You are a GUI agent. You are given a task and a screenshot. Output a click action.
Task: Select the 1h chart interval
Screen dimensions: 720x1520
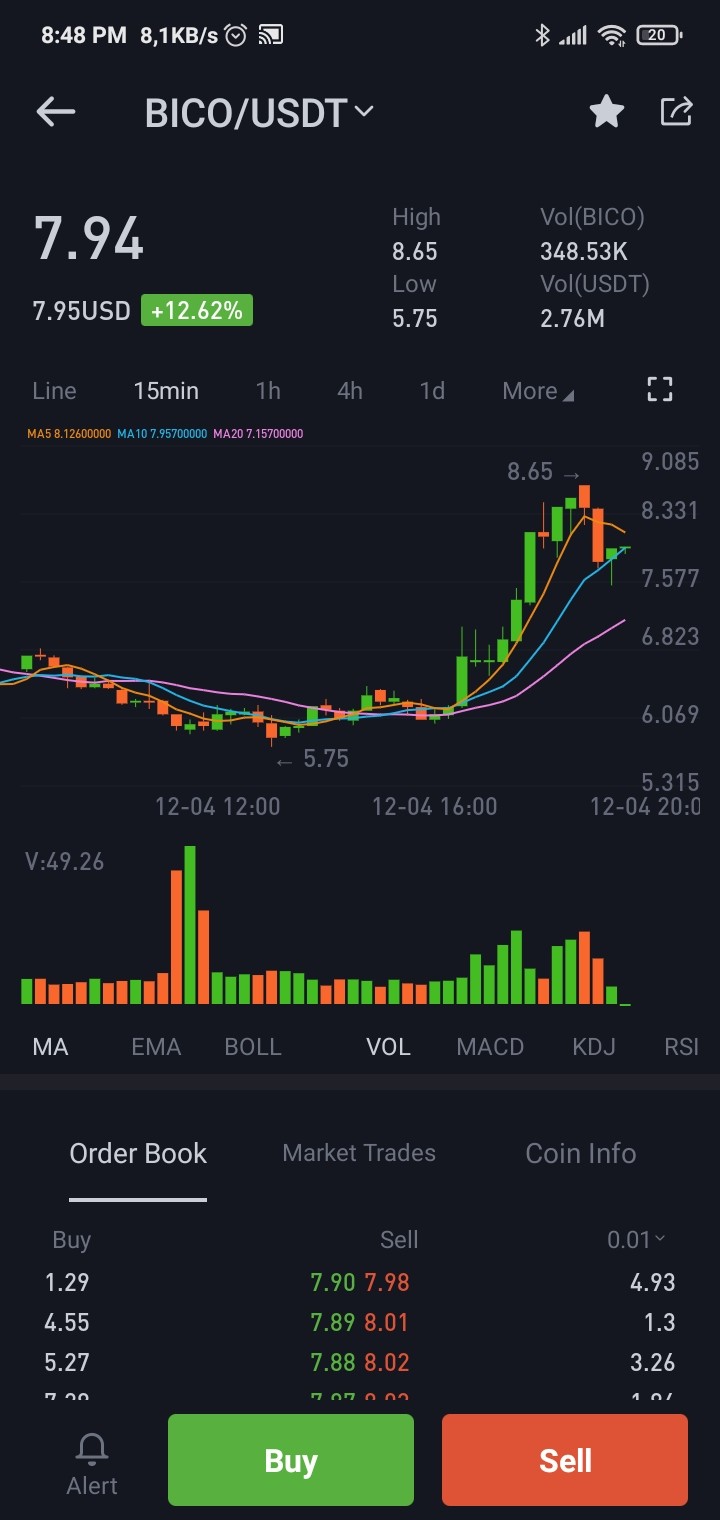(x=268, y=391)
